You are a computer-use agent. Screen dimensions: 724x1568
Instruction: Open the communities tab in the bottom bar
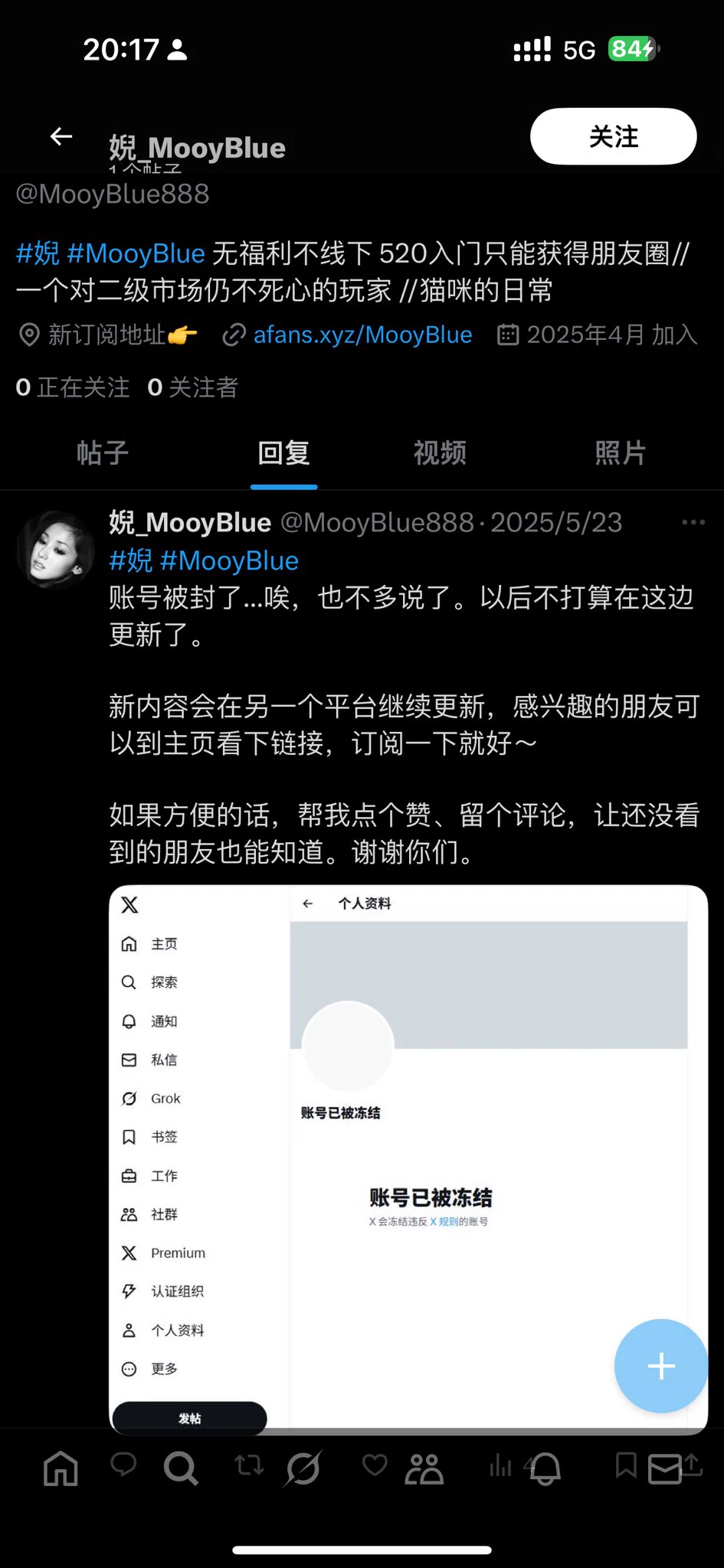coord(424,1468)
